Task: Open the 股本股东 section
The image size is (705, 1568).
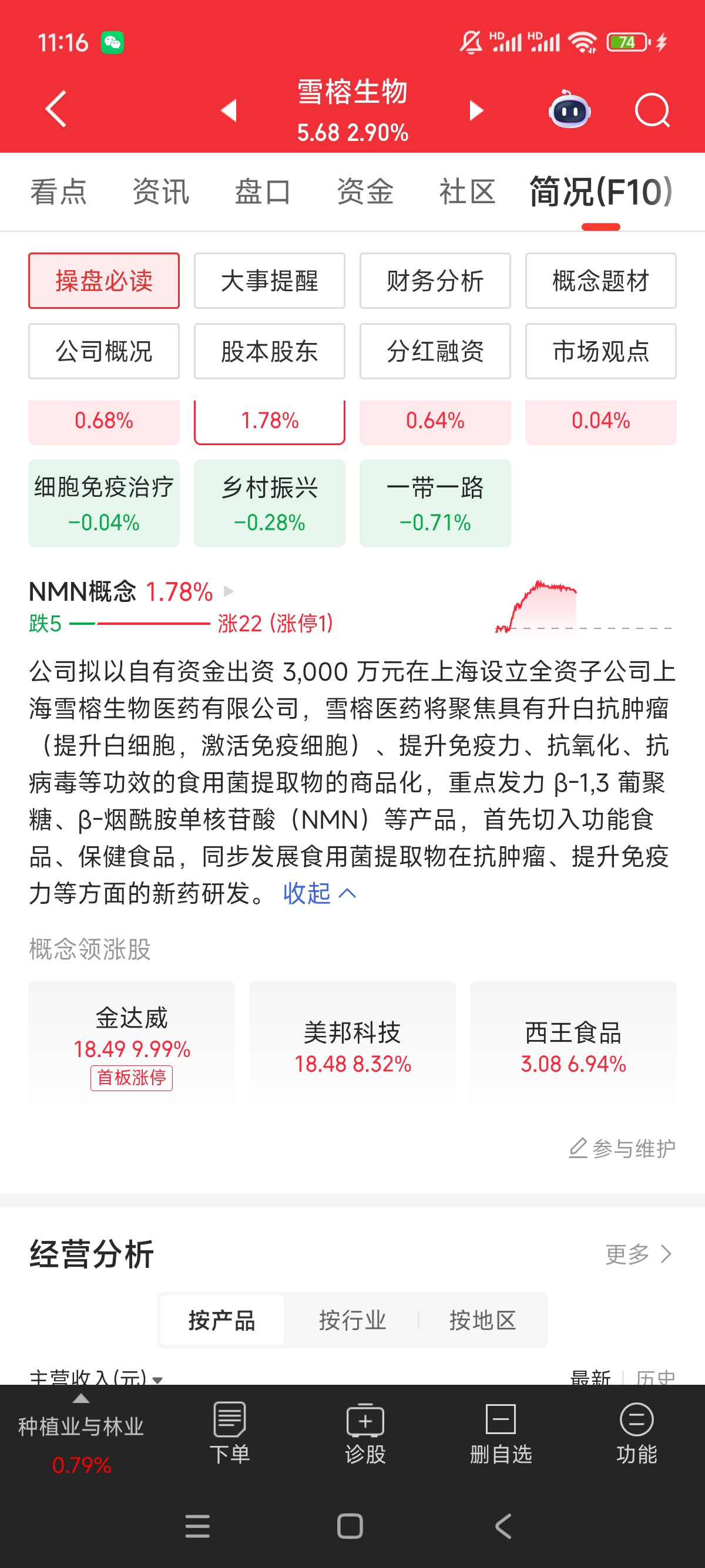Action: coord(269,351)
